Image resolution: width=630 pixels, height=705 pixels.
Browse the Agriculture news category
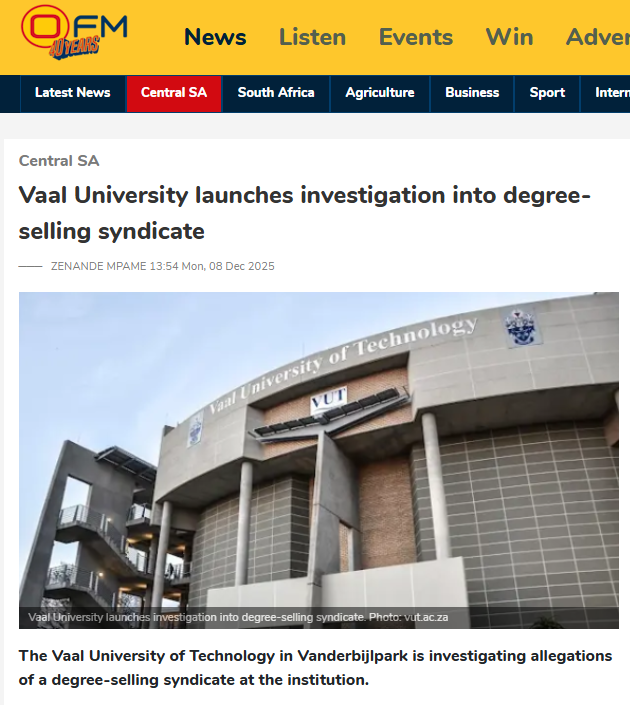pyautogui.click(x=380, y=93)
